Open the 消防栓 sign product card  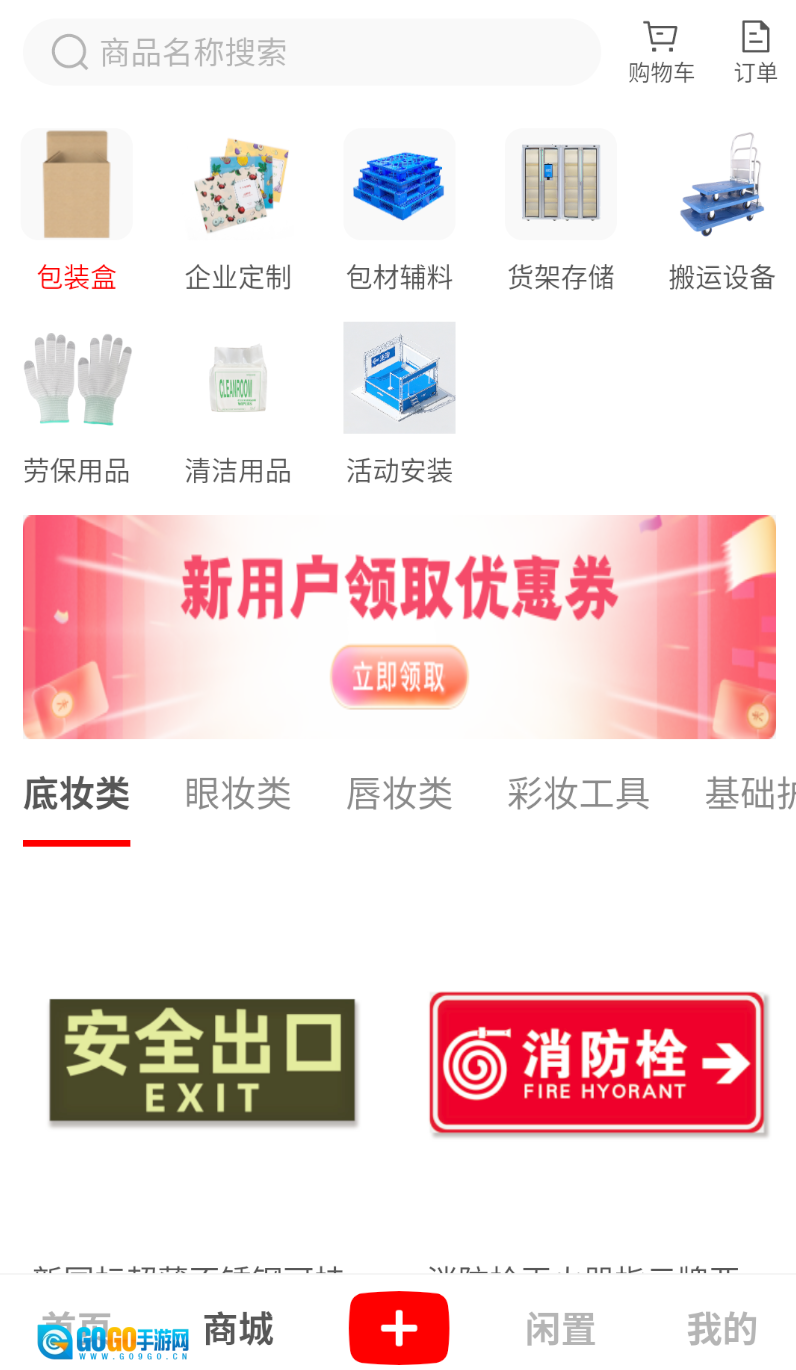[596, 1062]
